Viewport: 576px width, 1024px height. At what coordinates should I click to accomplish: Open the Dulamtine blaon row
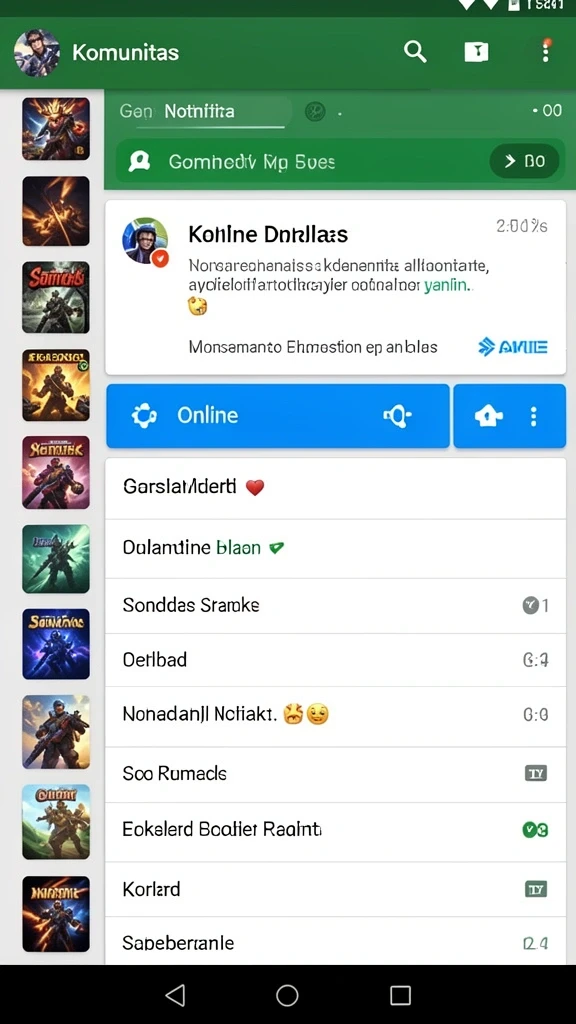[x=336, y=548]
